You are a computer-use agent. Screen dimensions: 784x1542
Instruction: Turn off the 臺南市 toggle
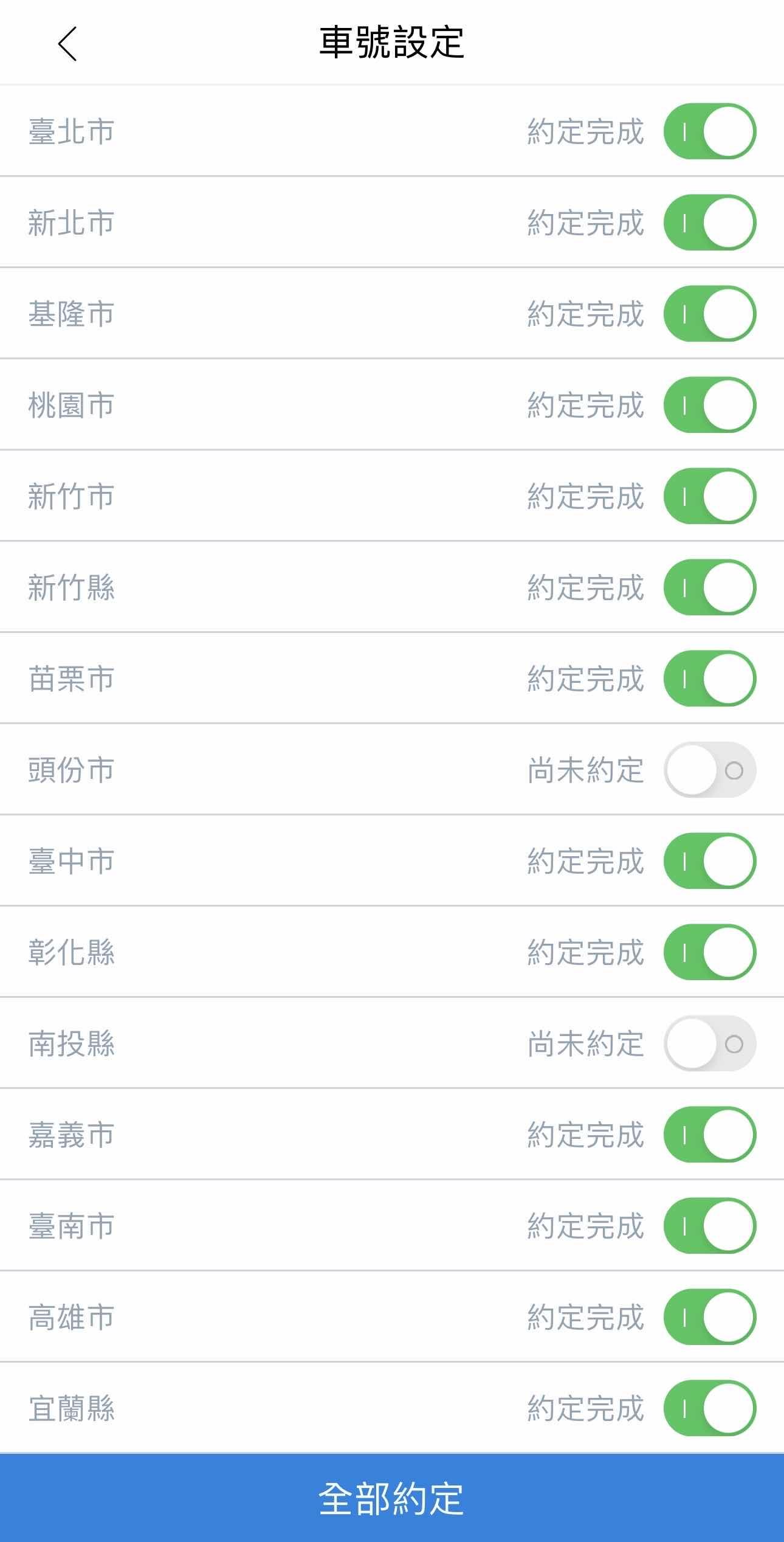tap(709, 1226)
